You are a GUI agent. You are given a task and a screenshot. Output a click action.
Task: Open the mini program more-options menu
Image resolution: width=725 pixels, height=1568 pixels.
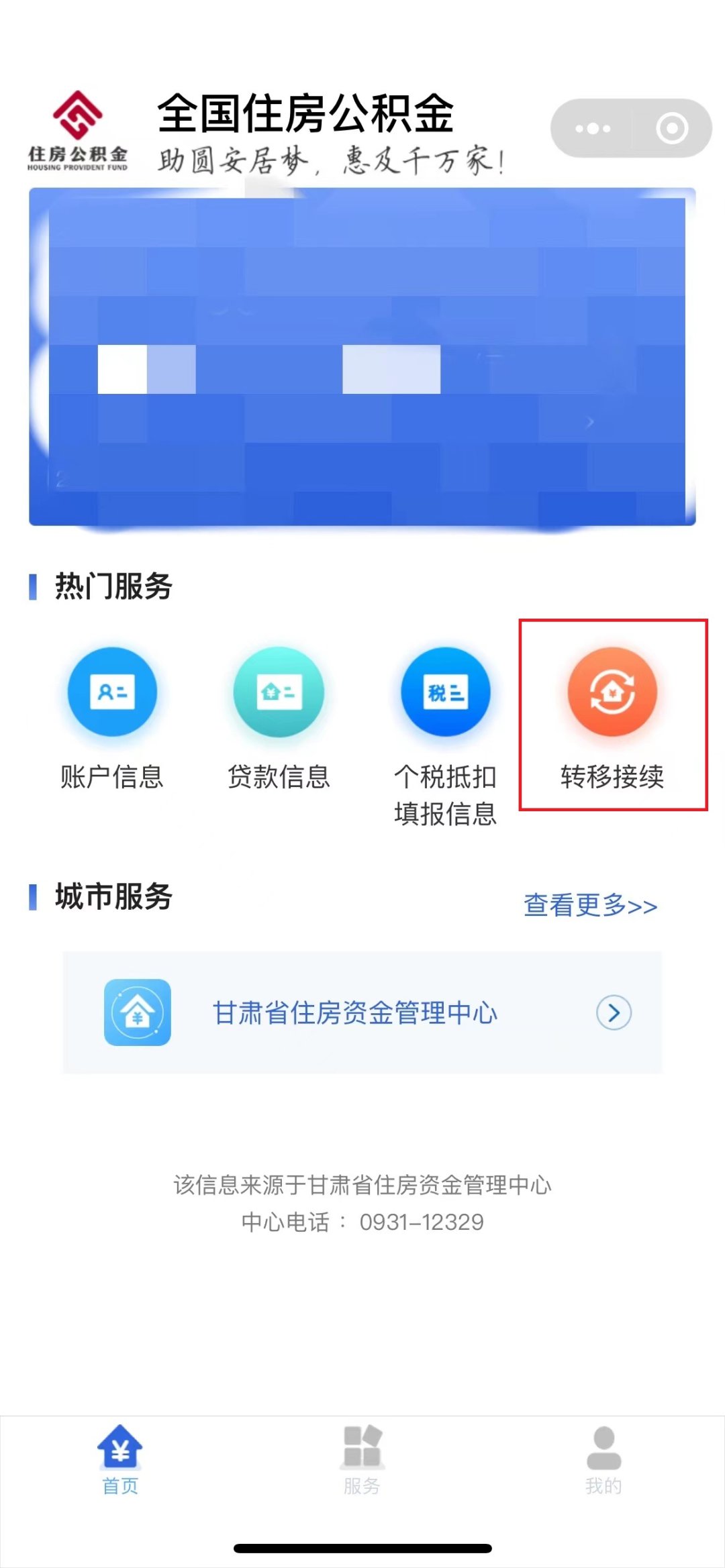coord(593,129)
